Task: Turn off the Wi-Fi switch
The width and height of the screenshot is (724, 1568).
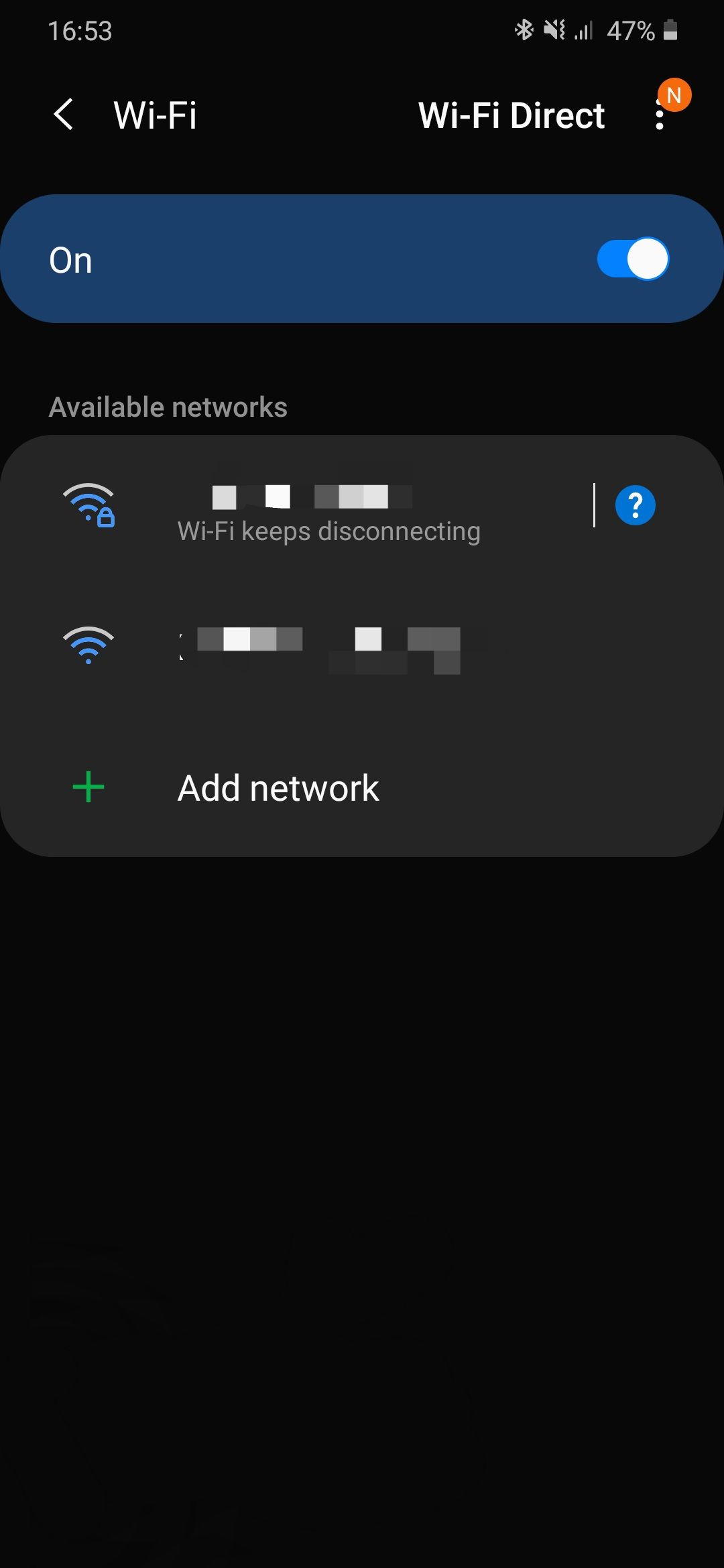Action: pos(632,259)
